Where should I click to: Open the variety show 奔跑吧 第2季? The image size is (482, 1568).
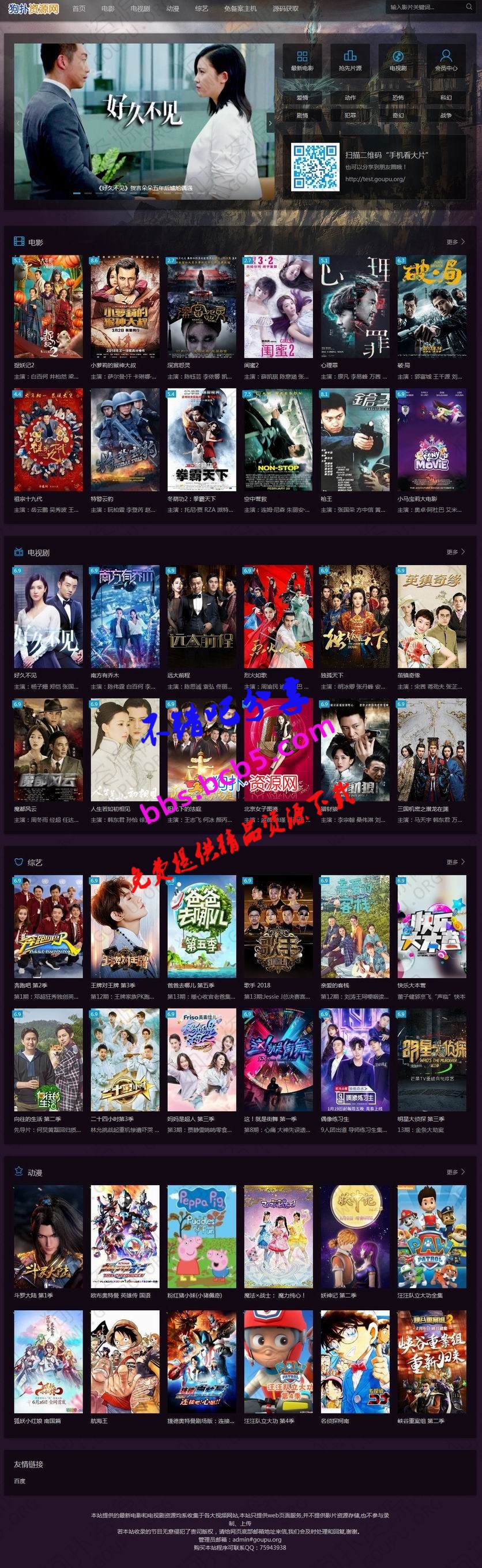(x=48, y=926)
